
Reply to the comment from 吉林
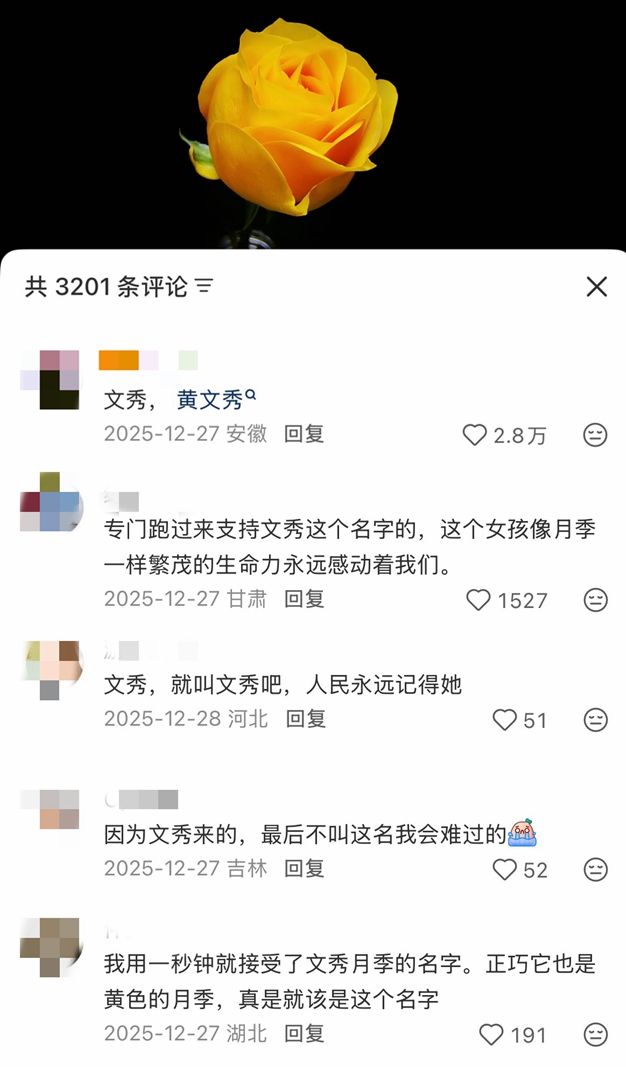[304, 868]
